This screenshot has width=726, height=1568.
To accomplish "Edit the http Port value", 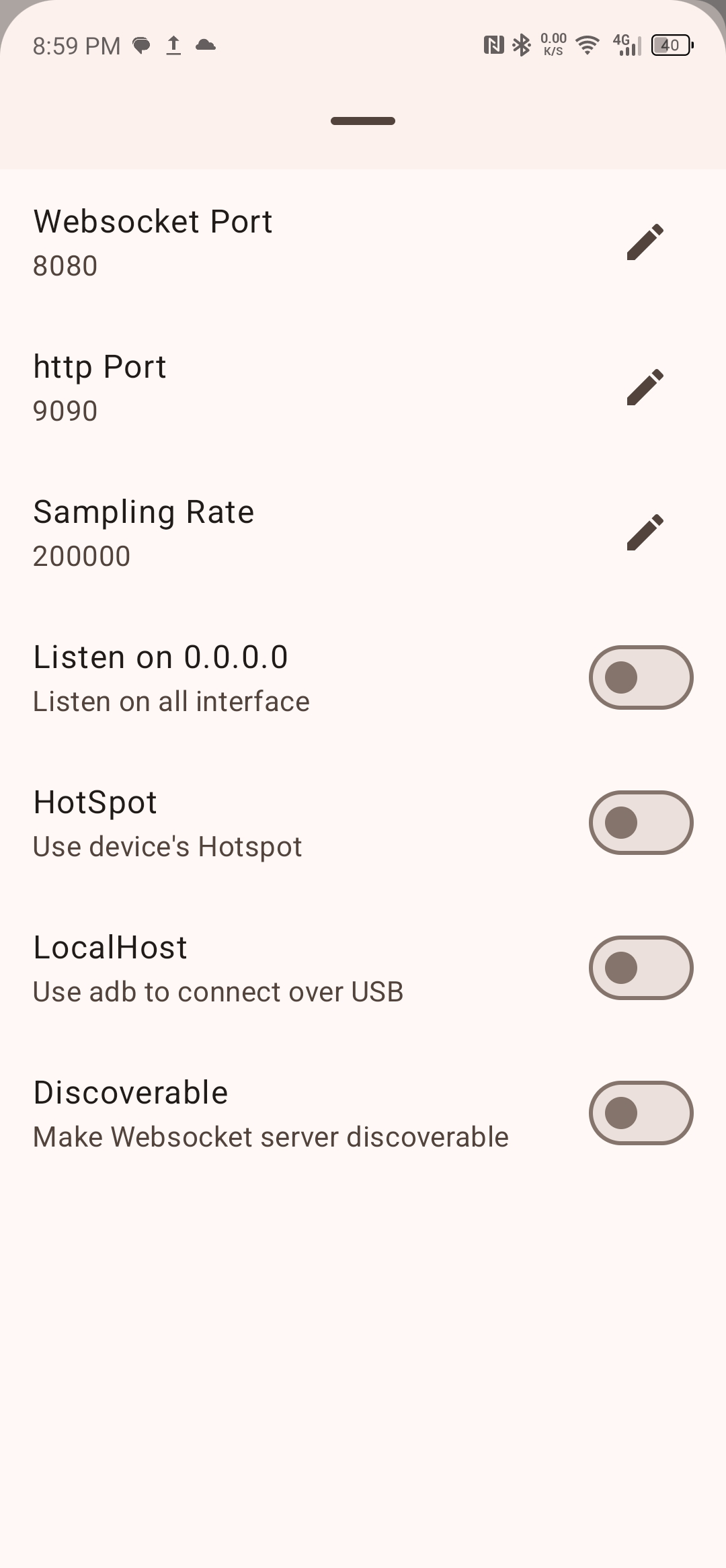I will (x=645, y=387).
